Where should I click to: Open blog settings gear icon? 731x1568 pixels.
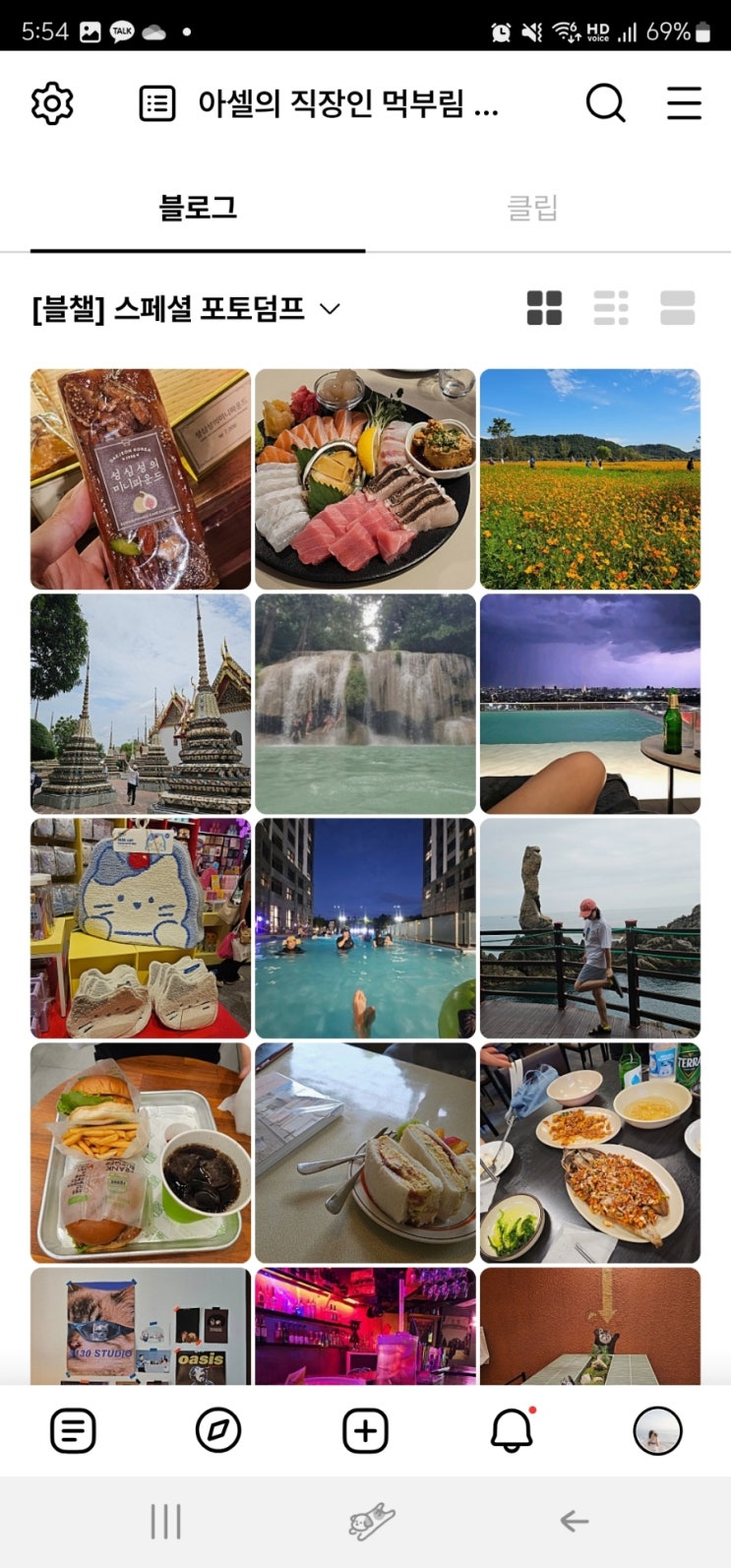pyautogui.click(x=52, y=103)
